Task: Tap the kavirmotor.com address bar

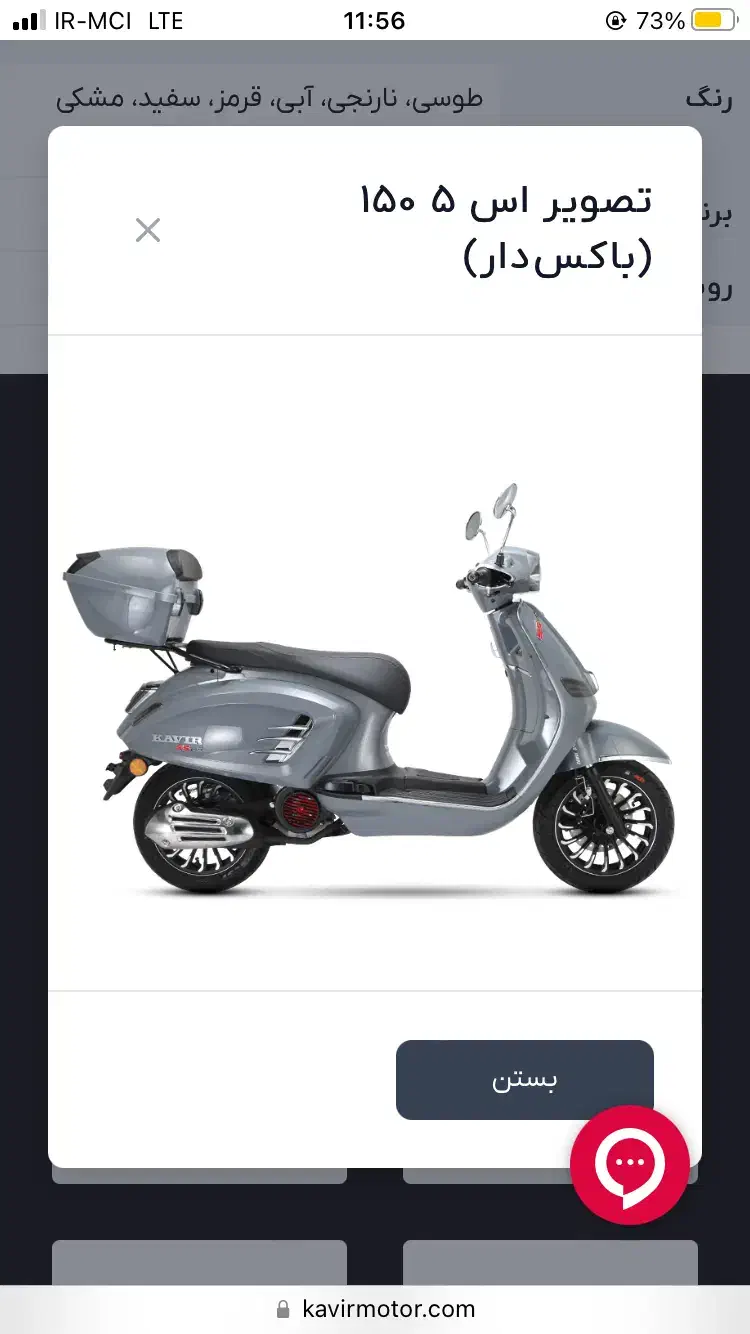Action: click(375, 1309)
